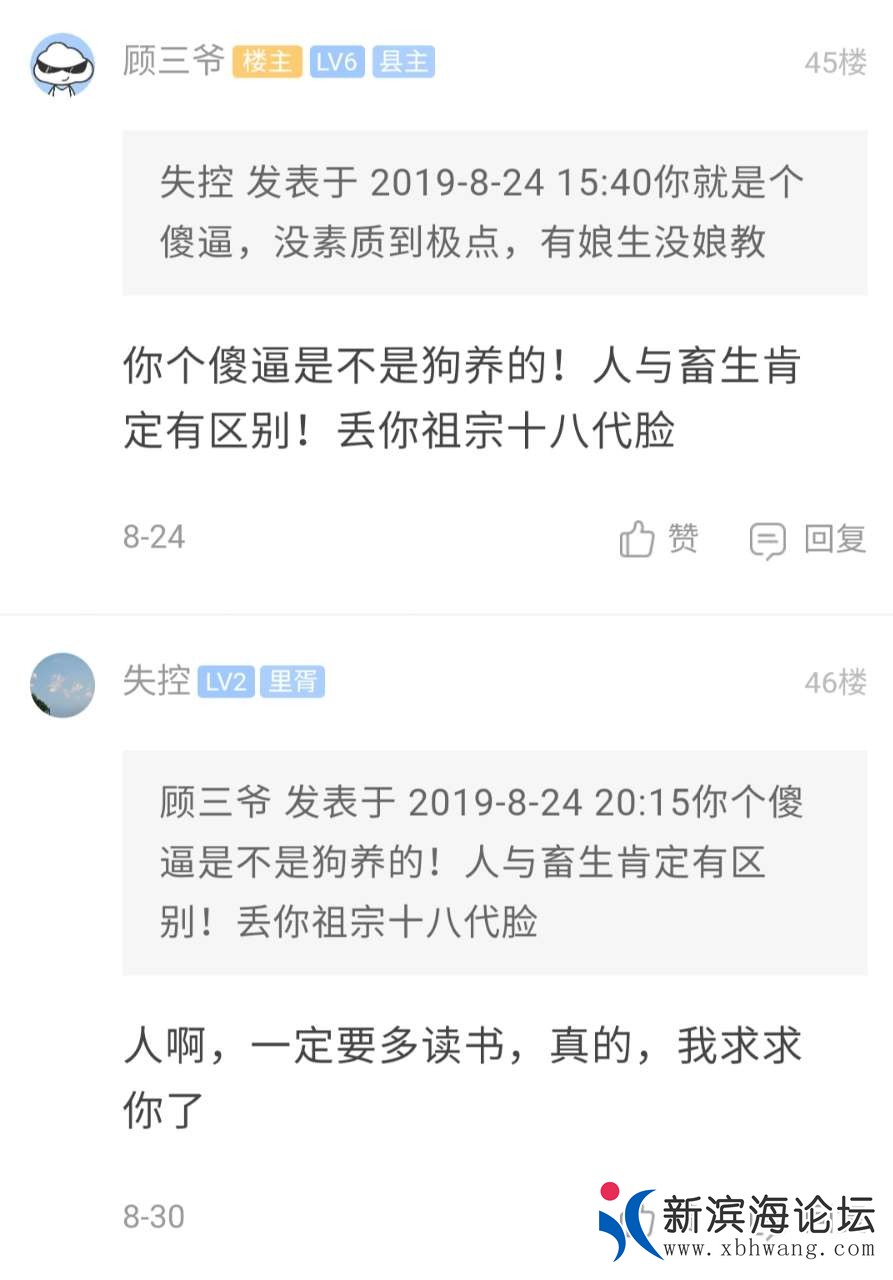View the profile picture of 失控
Viewport: 893px width, 1280px height.
coord(63,685)
